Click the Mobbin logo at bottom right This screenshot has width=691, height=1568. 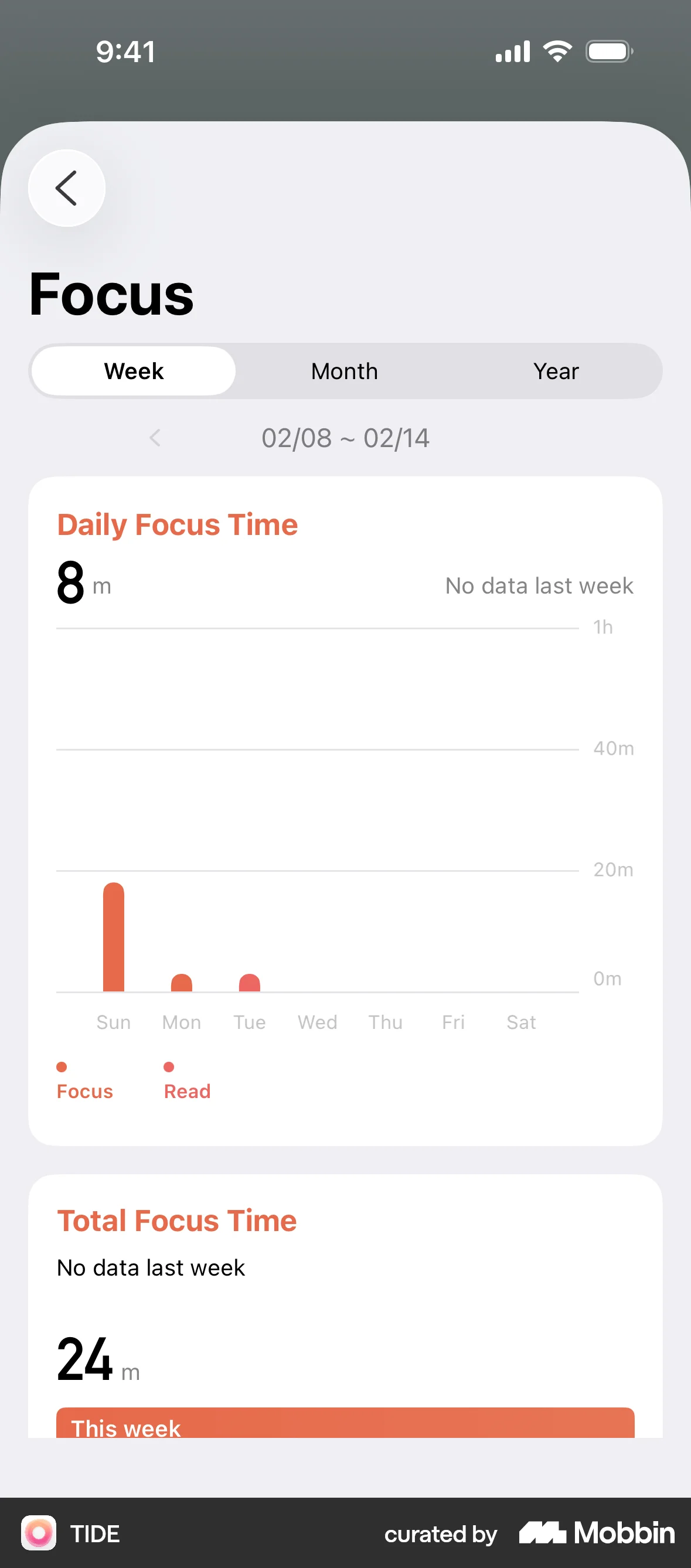point(595,1535)
